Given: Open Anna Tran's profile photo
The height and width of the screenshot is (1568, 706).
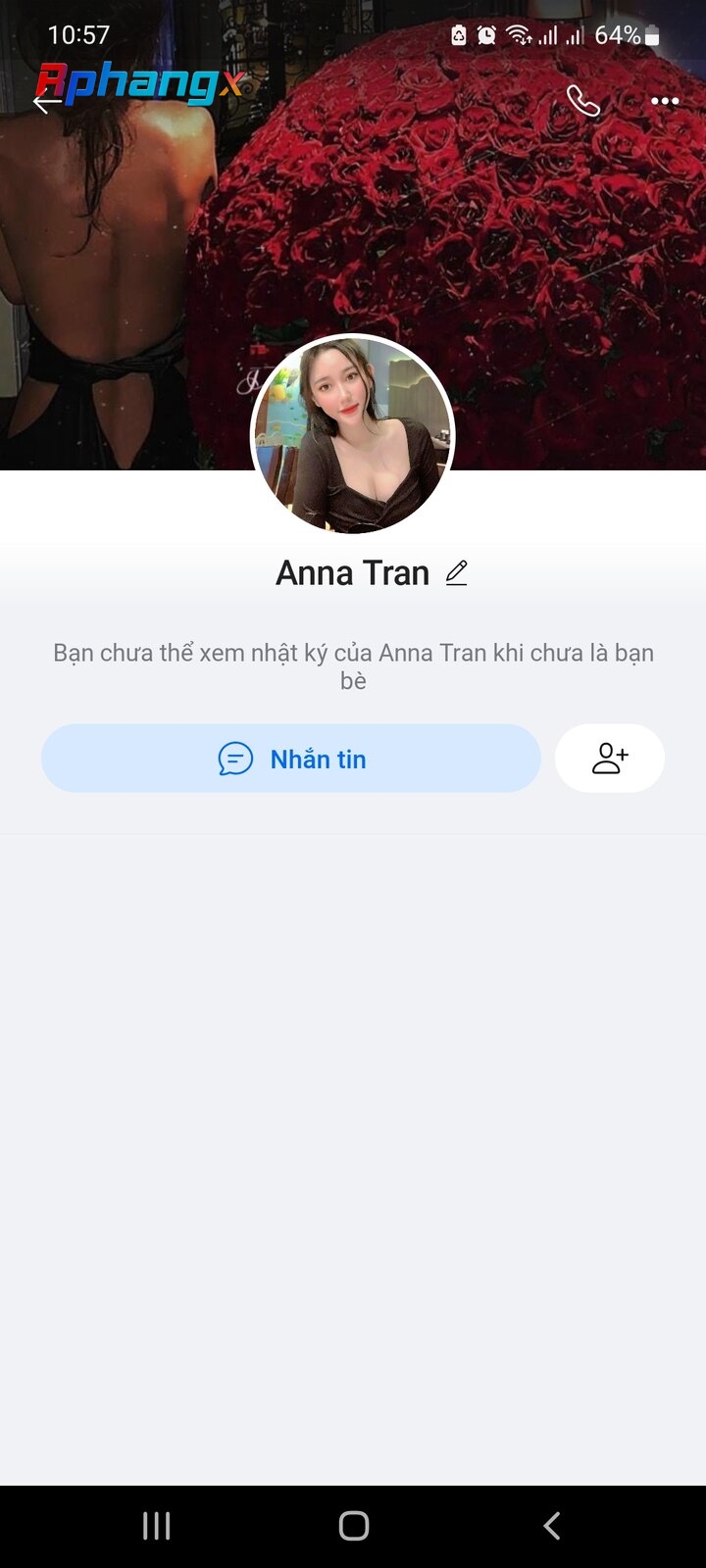Looking at the screenshot, I should click(x=353, y=435).
